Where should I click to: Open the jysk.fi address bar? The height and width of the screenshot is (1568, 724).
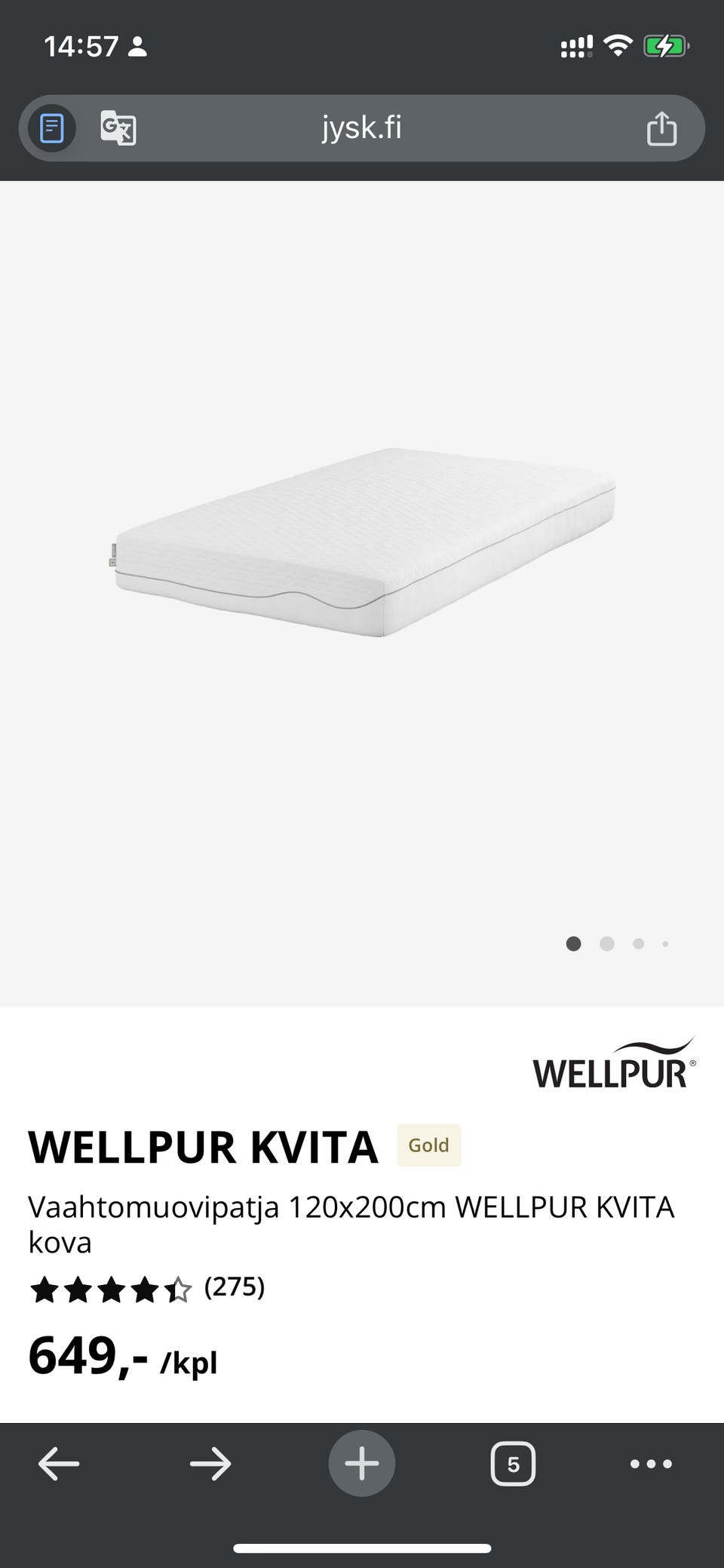pyautogui.click(x=362, y=128)
